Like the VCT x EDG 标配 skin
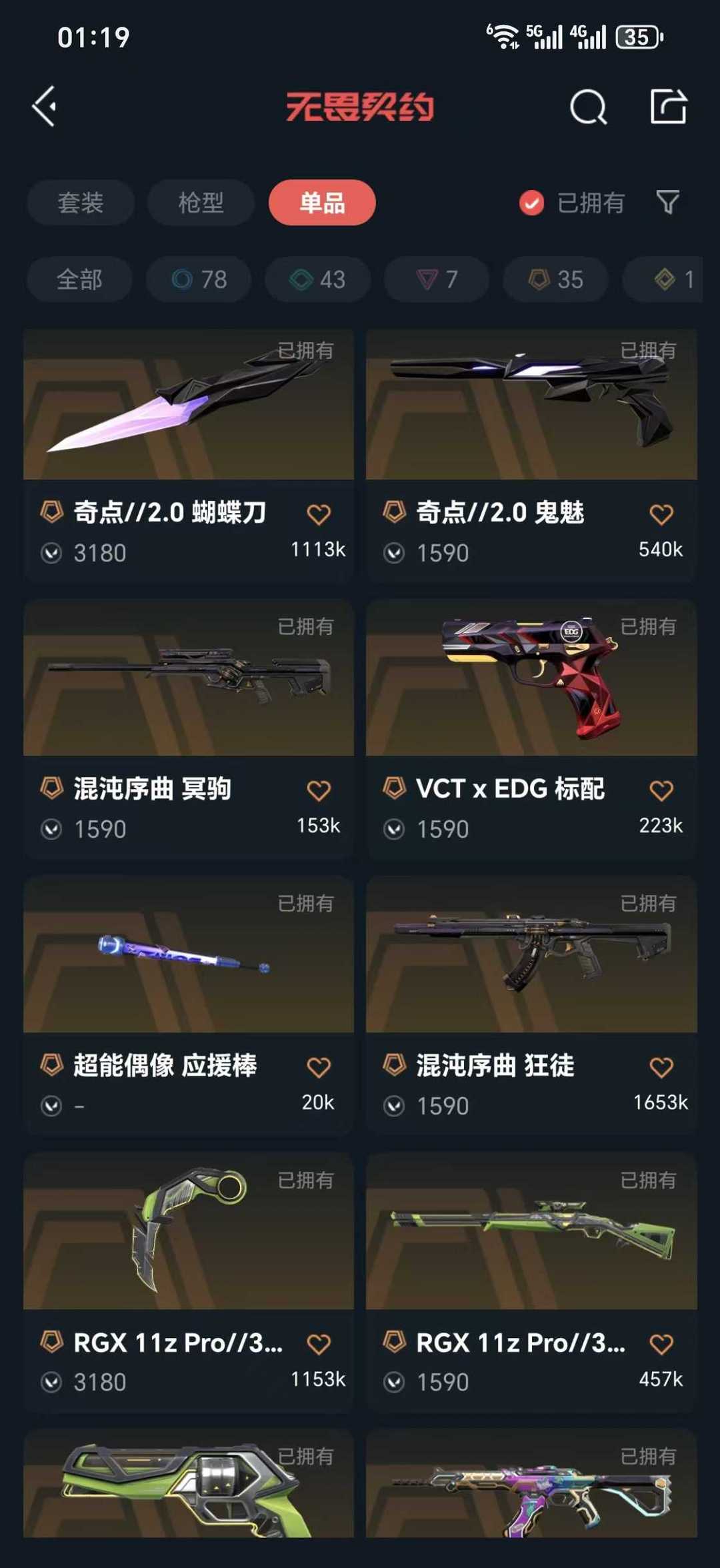Viewport: 720px width, 1568px height. (x=661, y=790)
